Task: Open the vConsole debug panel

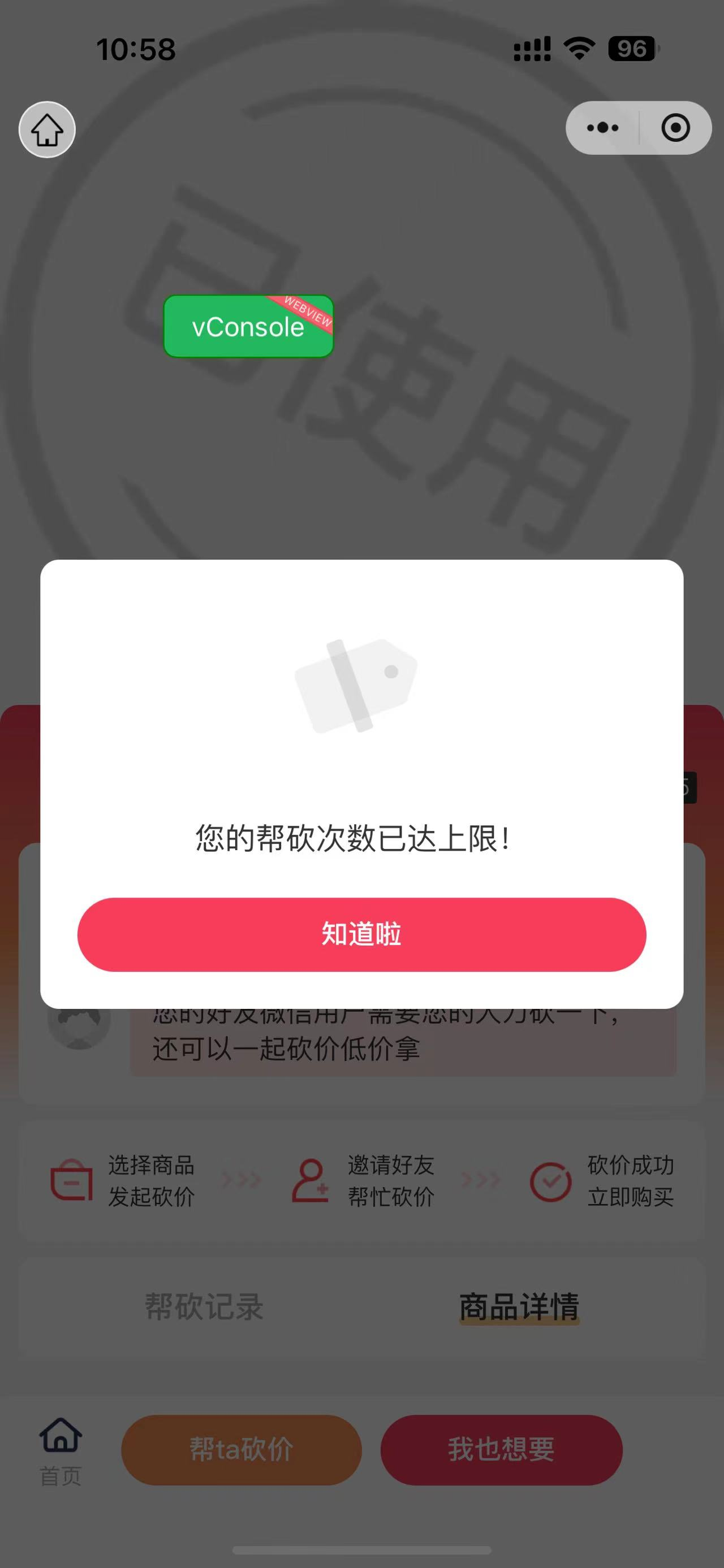Action: (x=248, y=326)
